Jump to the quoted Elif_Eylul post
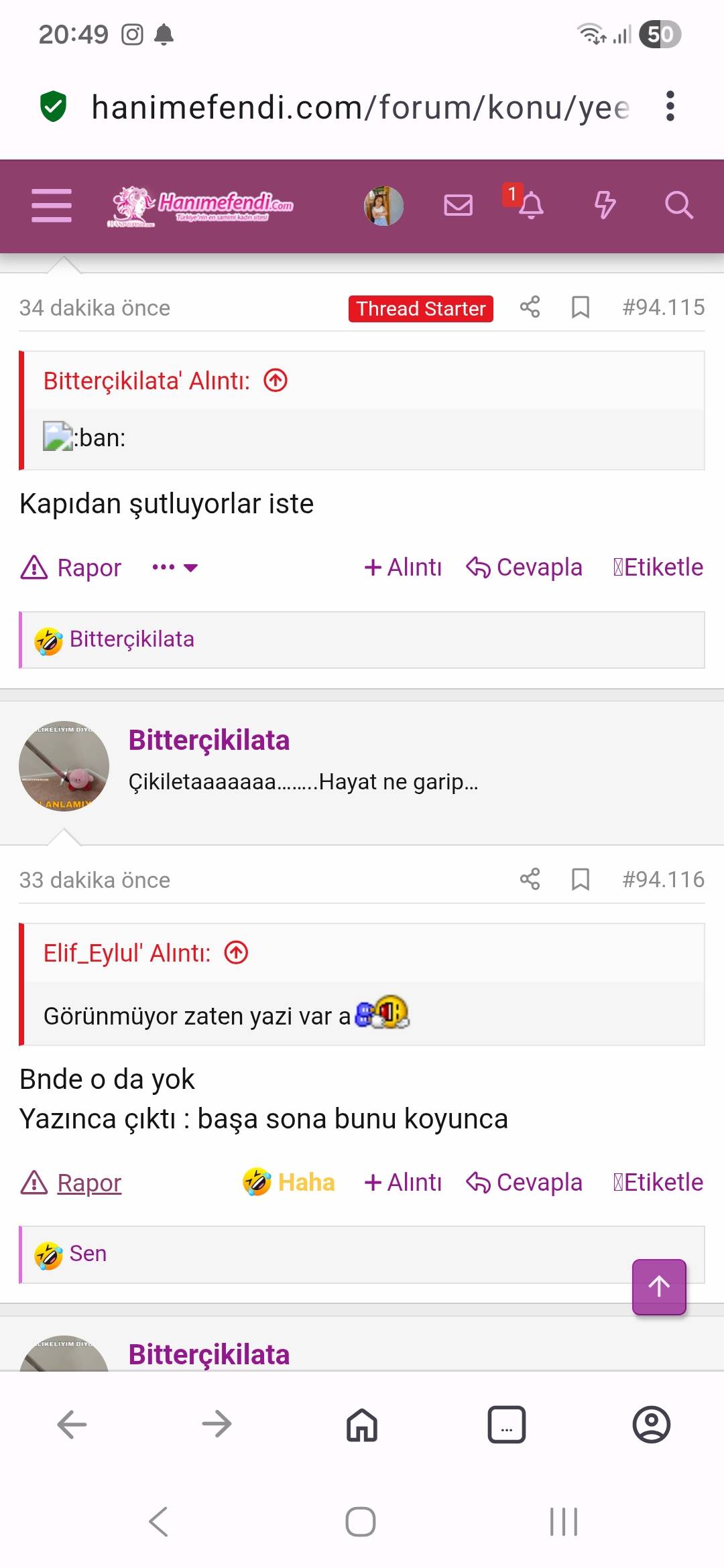 click(236, 952)
